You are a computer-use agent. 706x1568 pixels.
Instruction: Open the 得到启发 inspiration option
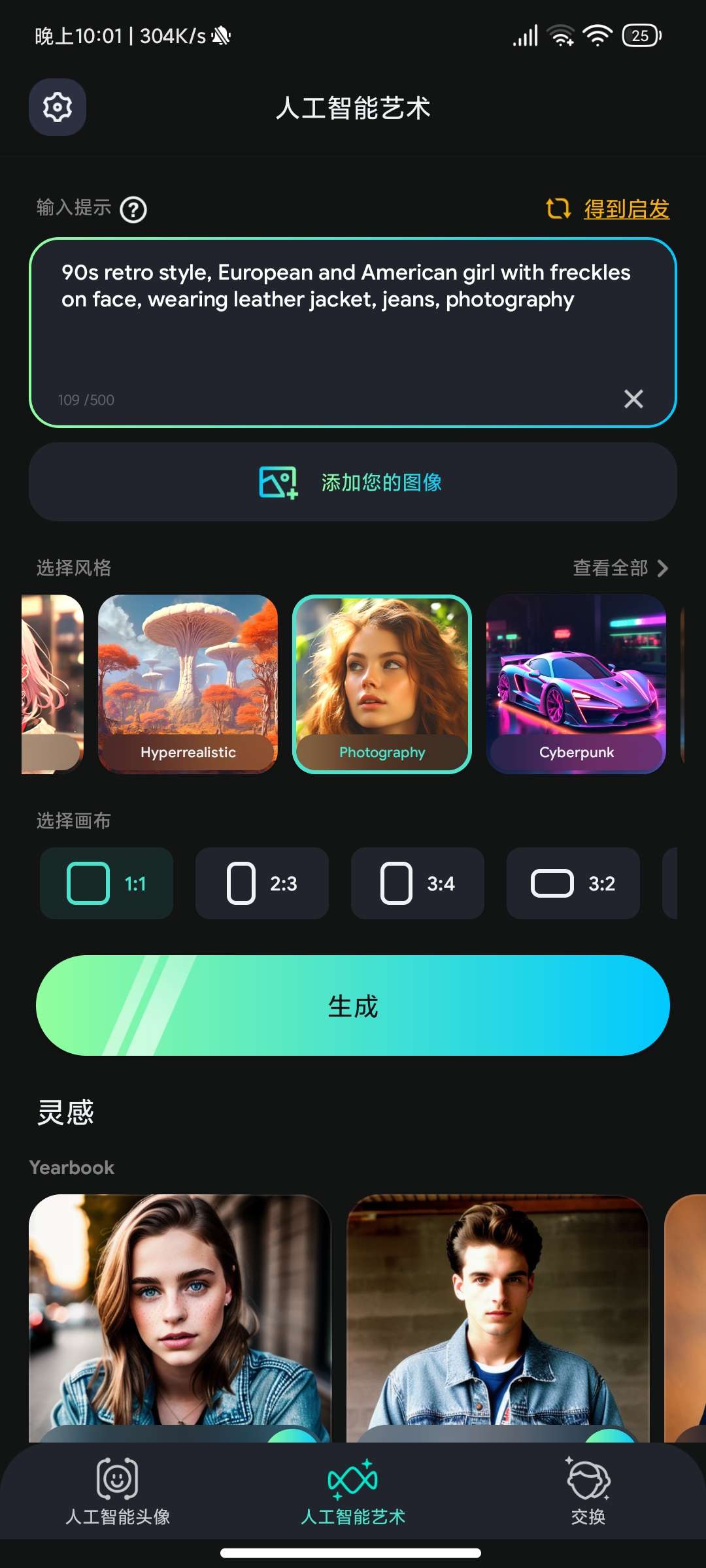tap(626, 209)
